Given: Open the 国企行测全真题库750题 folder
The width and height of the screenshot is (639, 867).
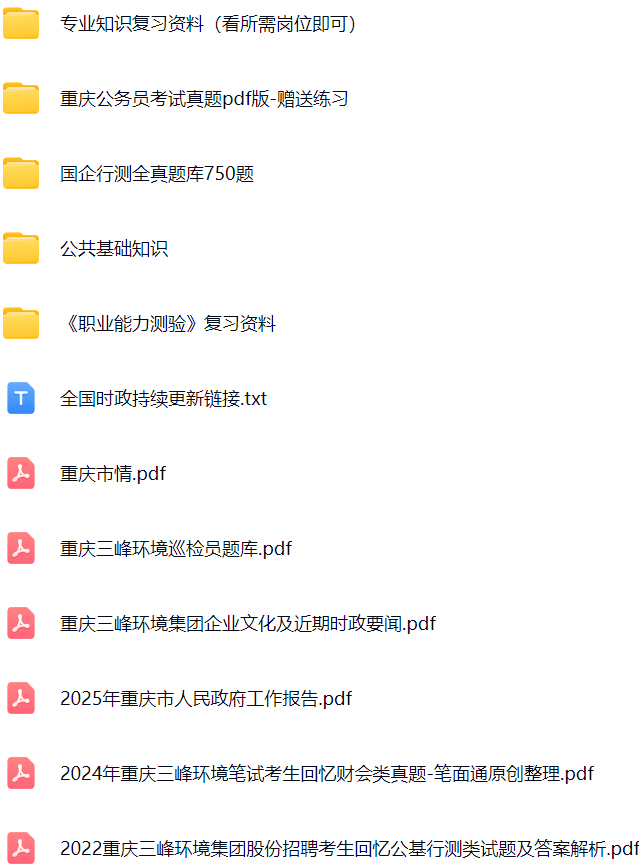Looking at the screenshot, I should click(157, 174).
